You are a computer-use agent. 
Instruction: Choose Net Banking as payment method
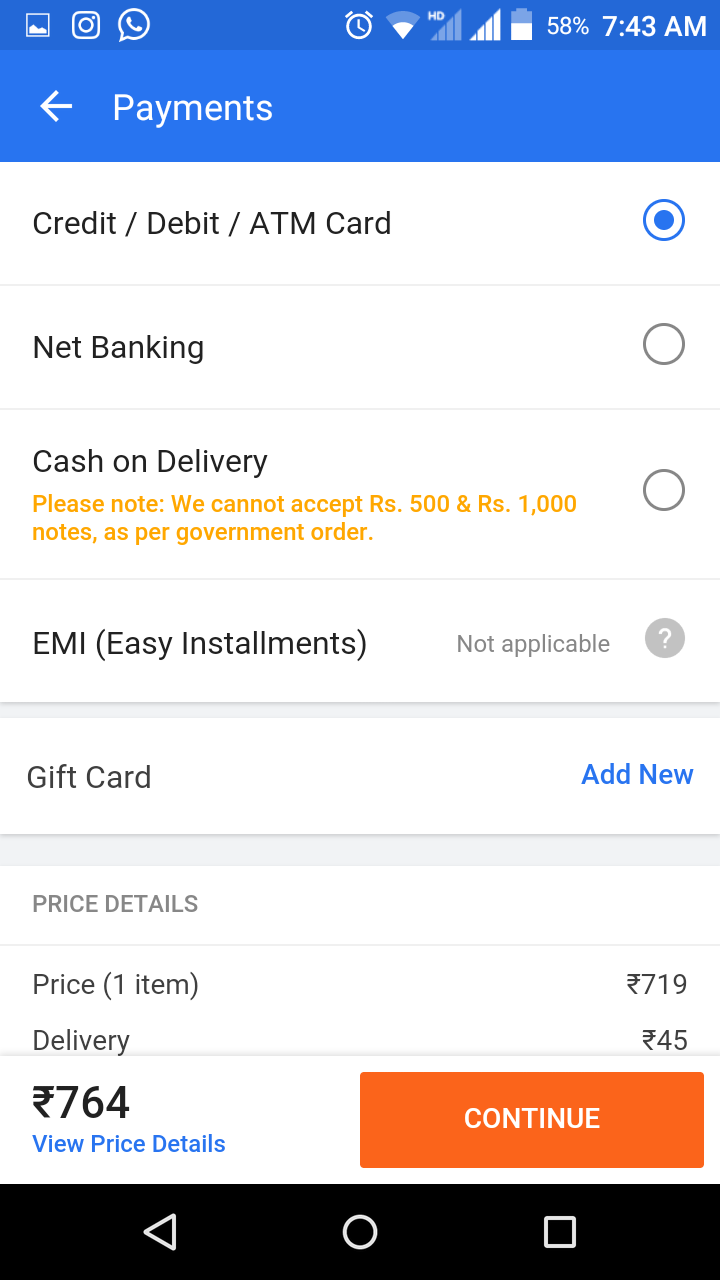click(663, 345)
